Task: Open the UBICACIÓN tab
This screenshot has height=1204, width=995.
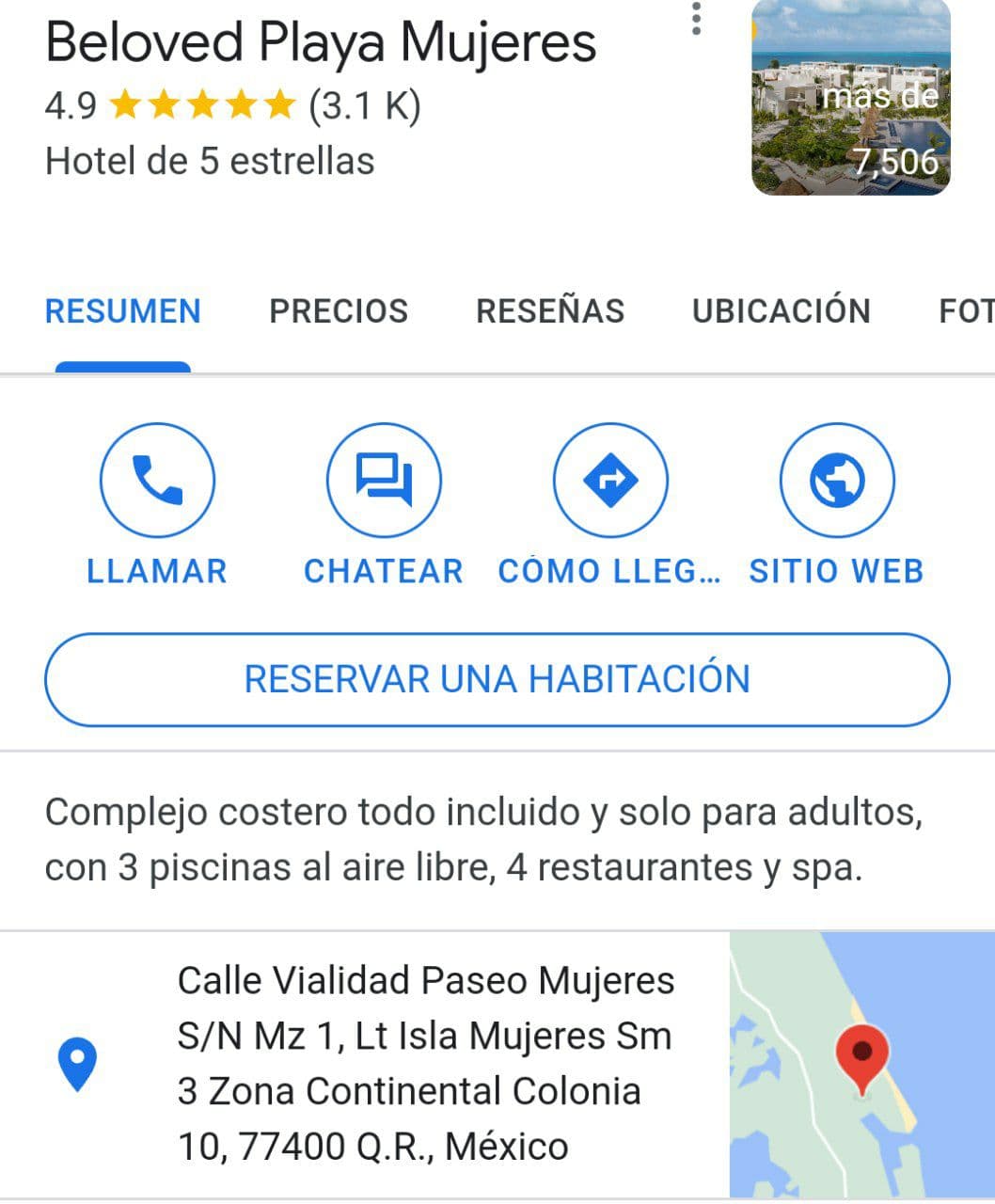Action: [x=781, y=311]
